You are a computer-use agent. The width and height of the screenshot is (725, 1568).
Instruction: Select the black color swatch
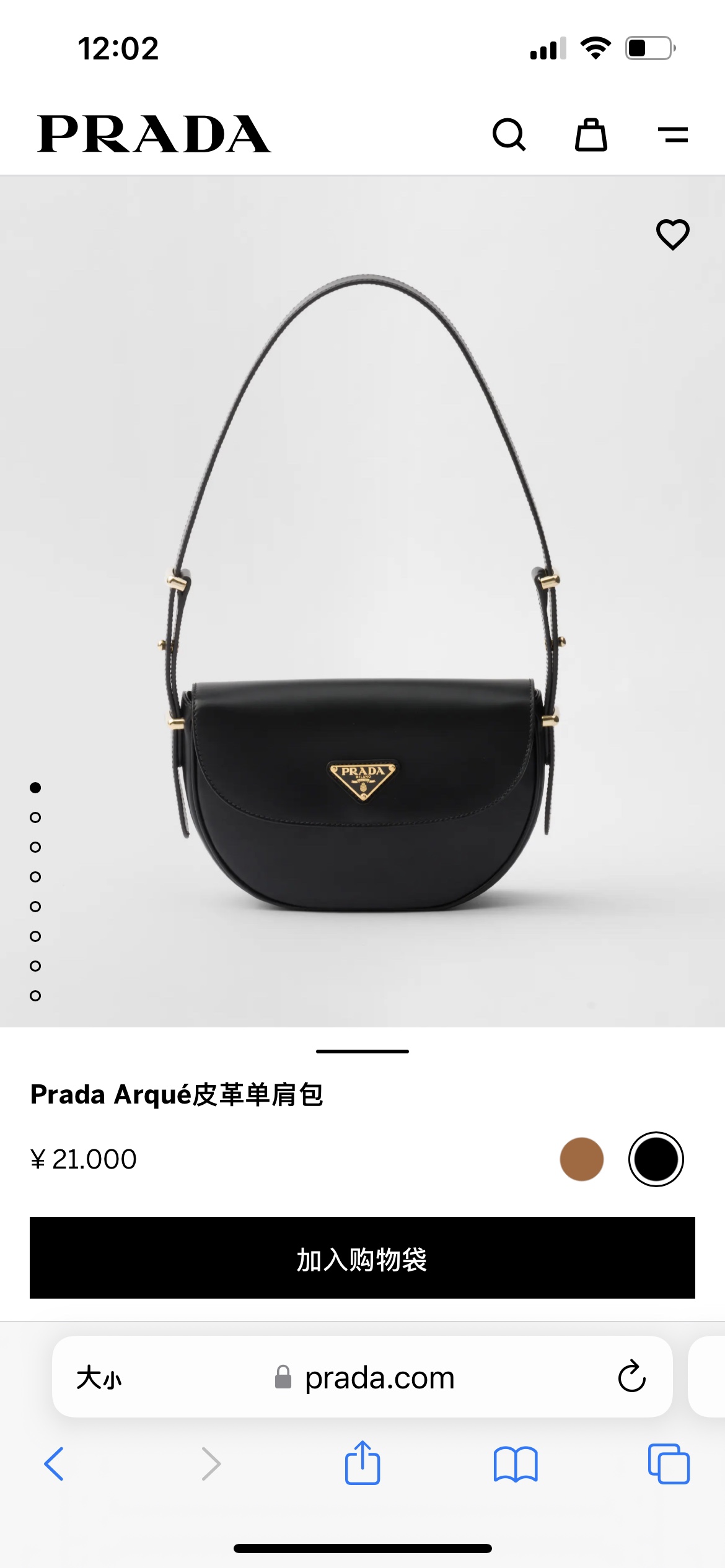coord(656,1159)
